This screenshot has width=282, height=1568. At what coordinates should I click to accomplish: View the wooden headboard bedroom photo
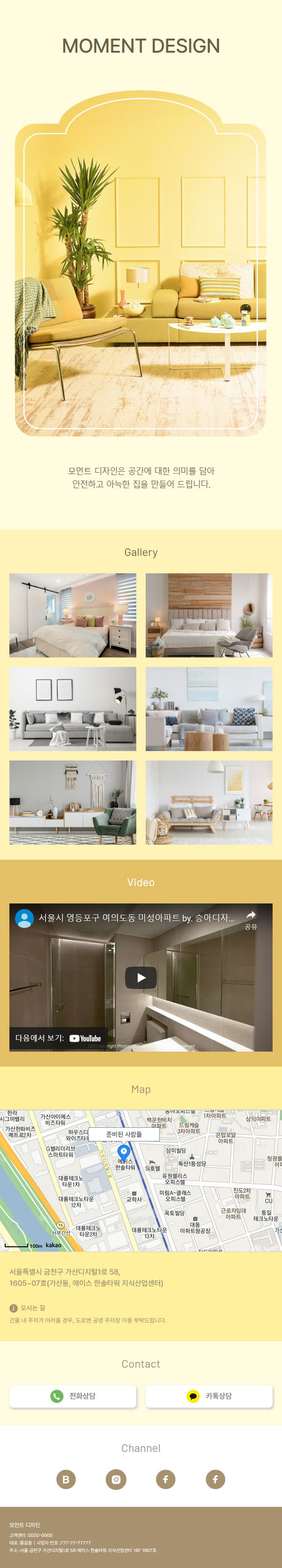pyautogui.click(x=209, y=615)
